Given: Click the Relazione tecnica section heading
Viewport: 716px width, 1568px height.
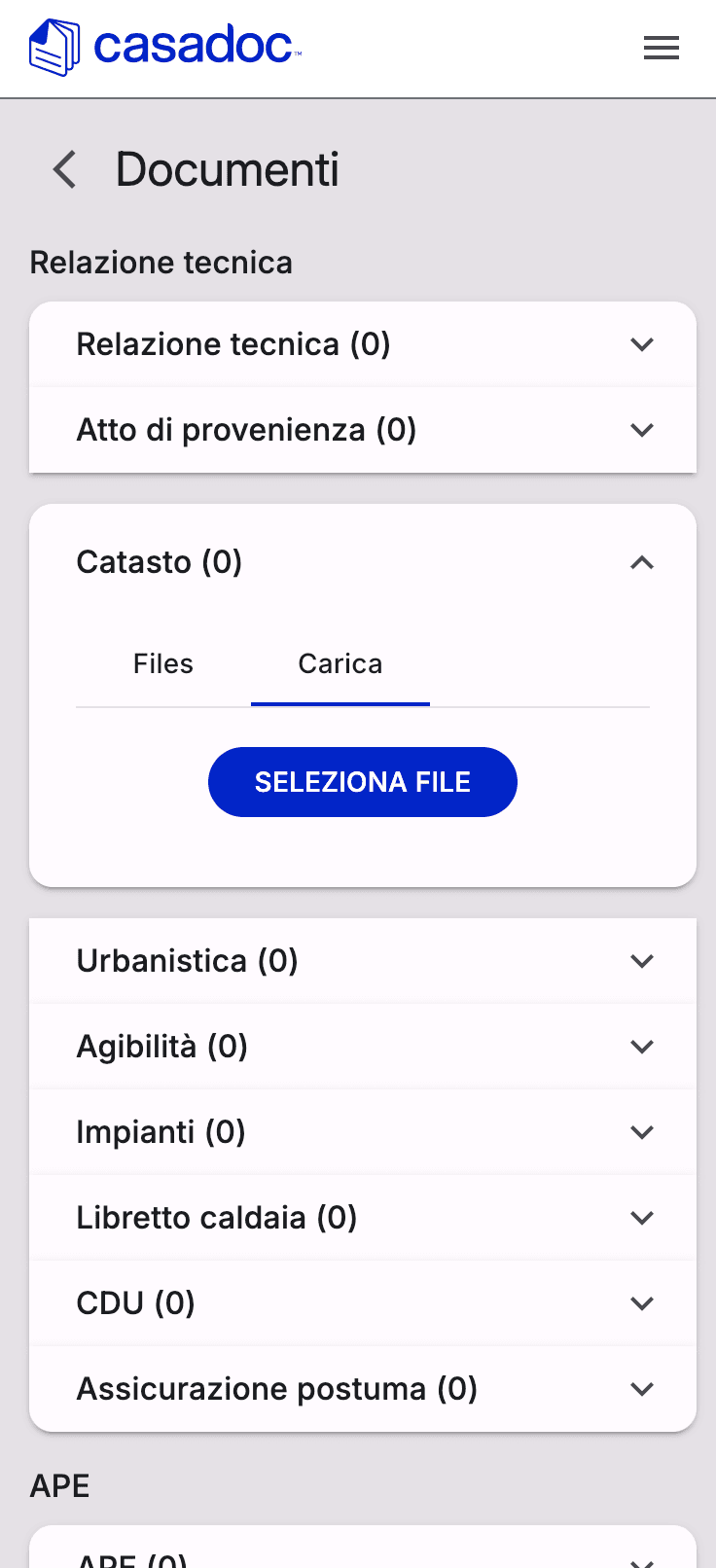Looking at the screenshot, I should point(161,262).
